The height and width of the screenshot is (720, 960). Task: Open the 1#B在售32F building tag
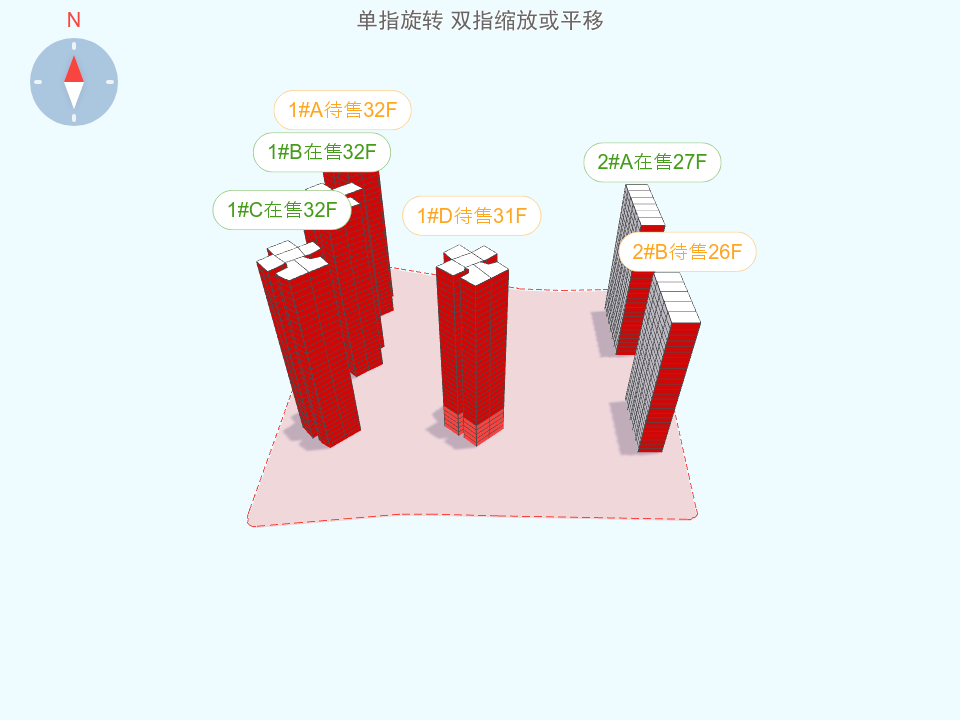click(322, 152)
